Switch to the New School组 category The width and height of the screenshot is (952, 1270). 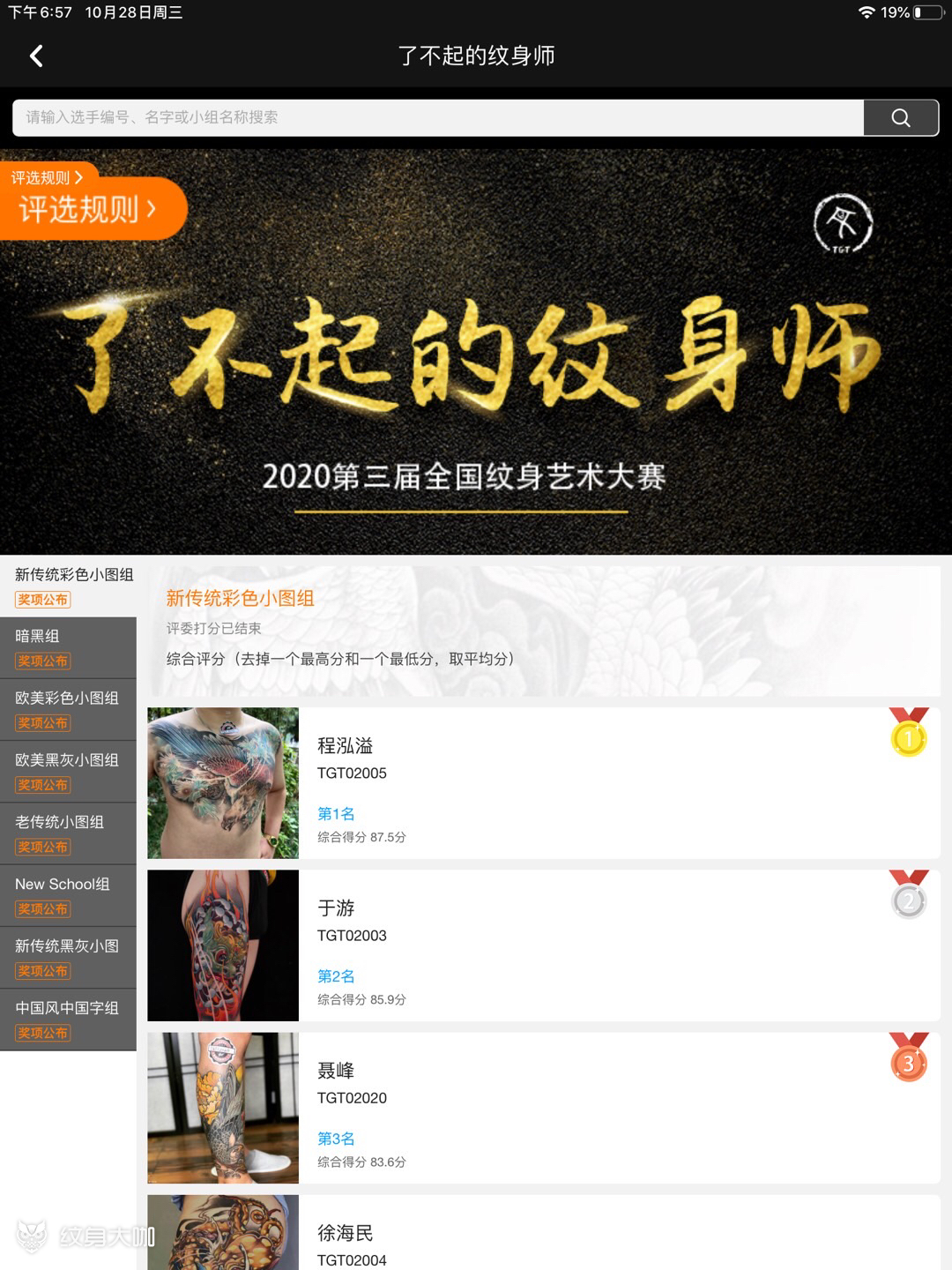(69, 895)
